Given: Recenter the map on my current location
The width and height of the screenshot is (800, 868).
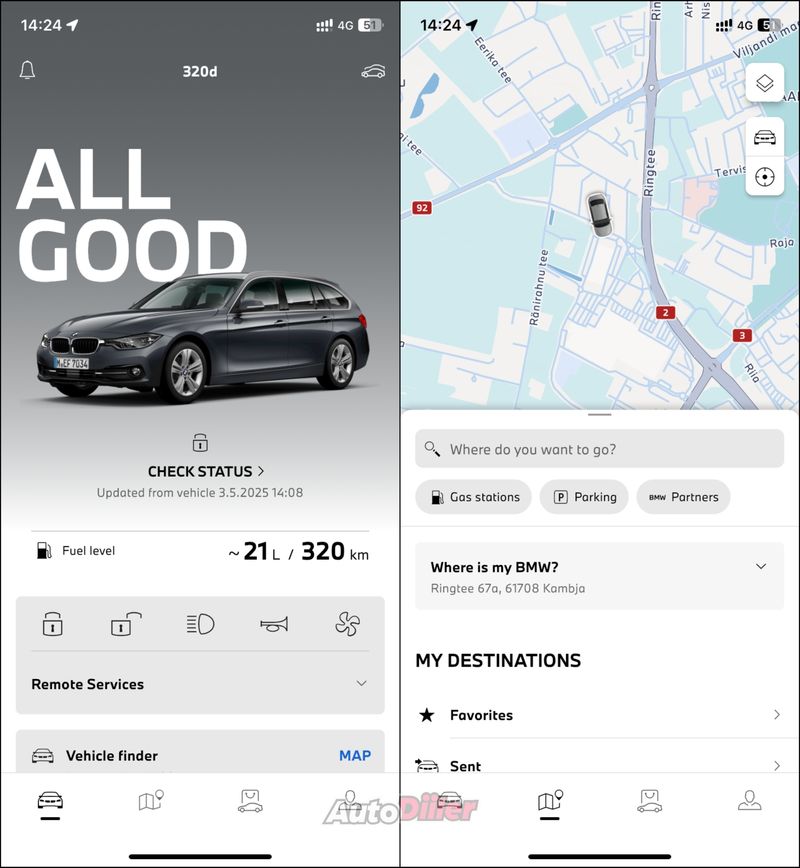Looking at the screenshot, I should point(765,177).
